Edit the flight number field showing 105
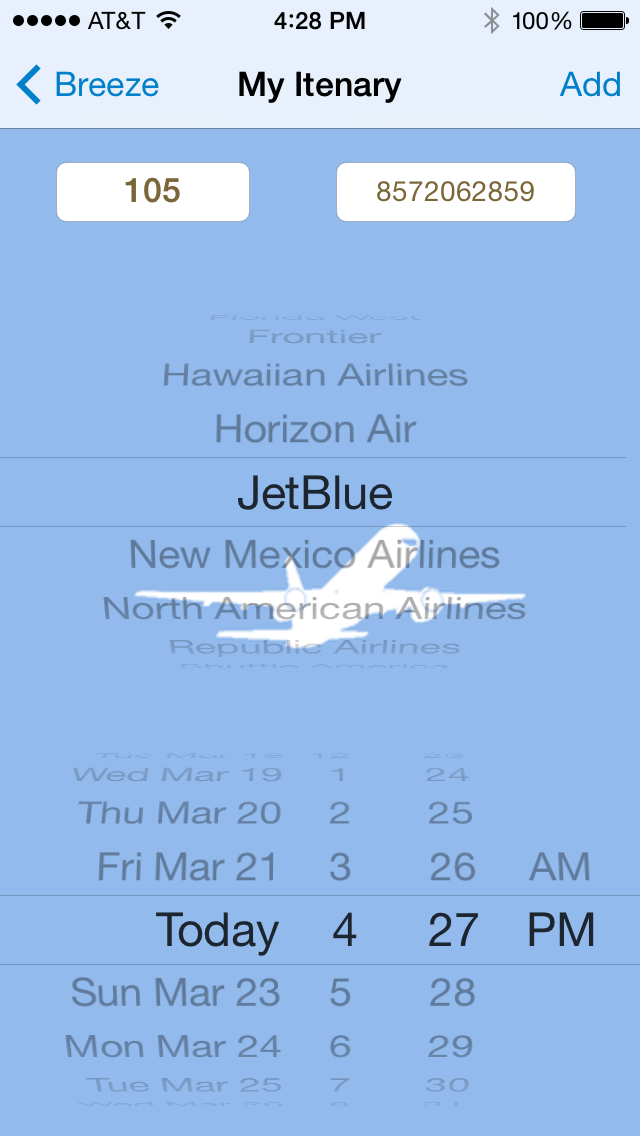Screen dimensions: 640x1136 coord(153,192)
